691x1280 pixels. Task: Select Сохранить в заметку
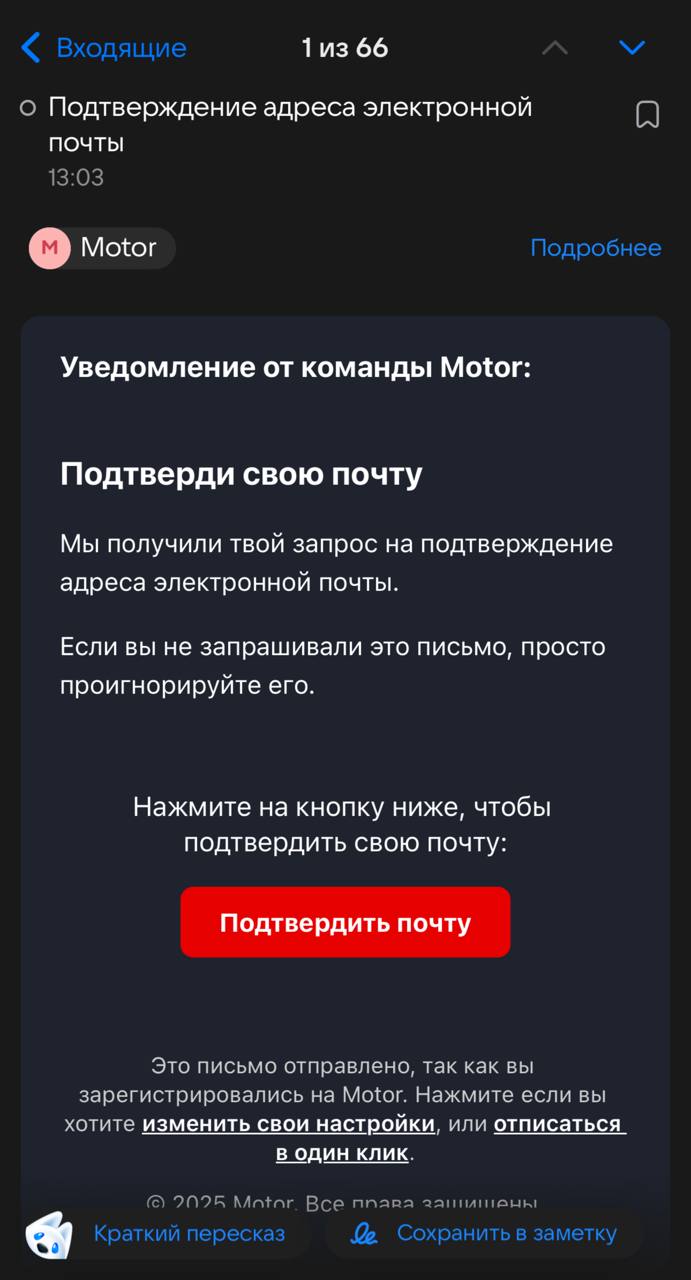(x=484, y=1233)
